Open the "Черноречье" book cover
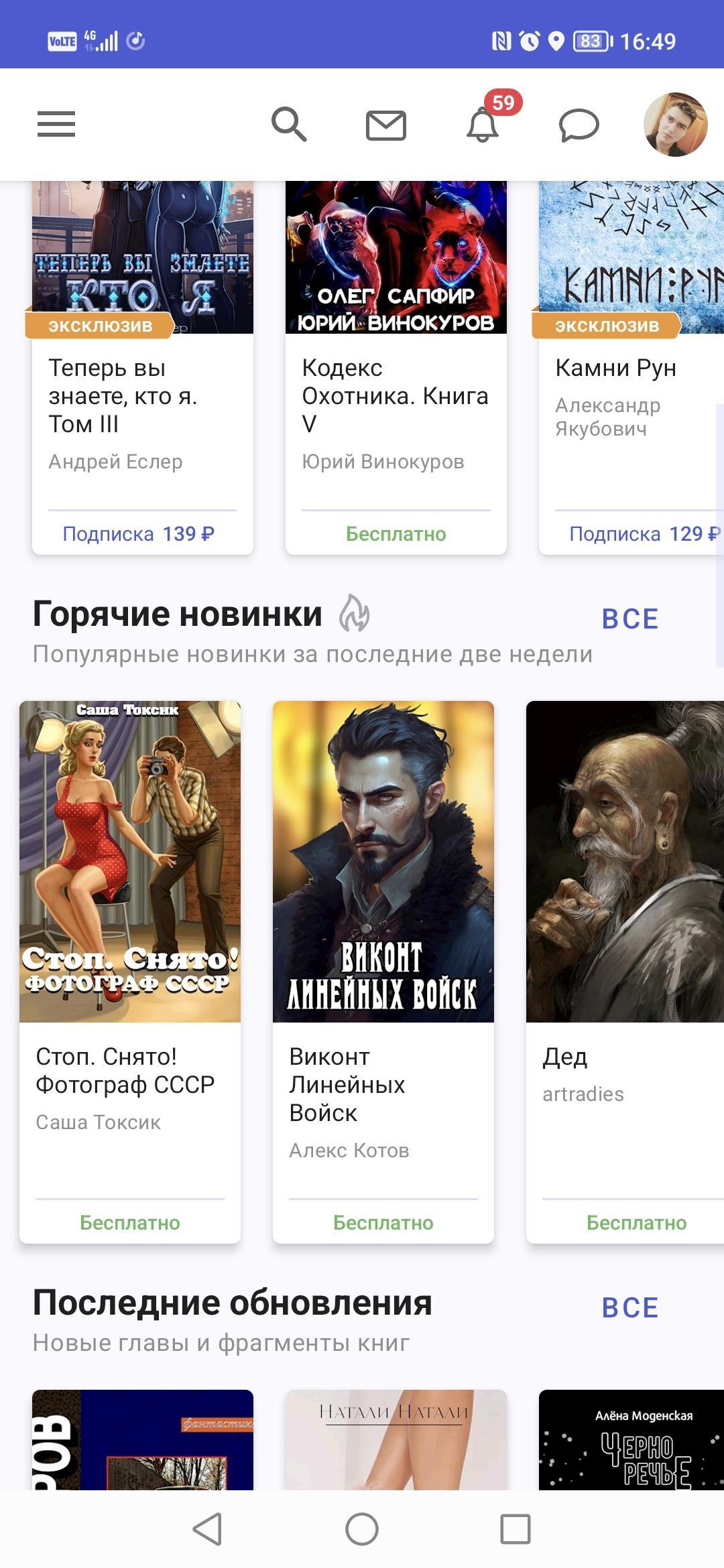The width and height of the screenshot is (724, 1568). pyautogui.click(x=630, y=1439)
